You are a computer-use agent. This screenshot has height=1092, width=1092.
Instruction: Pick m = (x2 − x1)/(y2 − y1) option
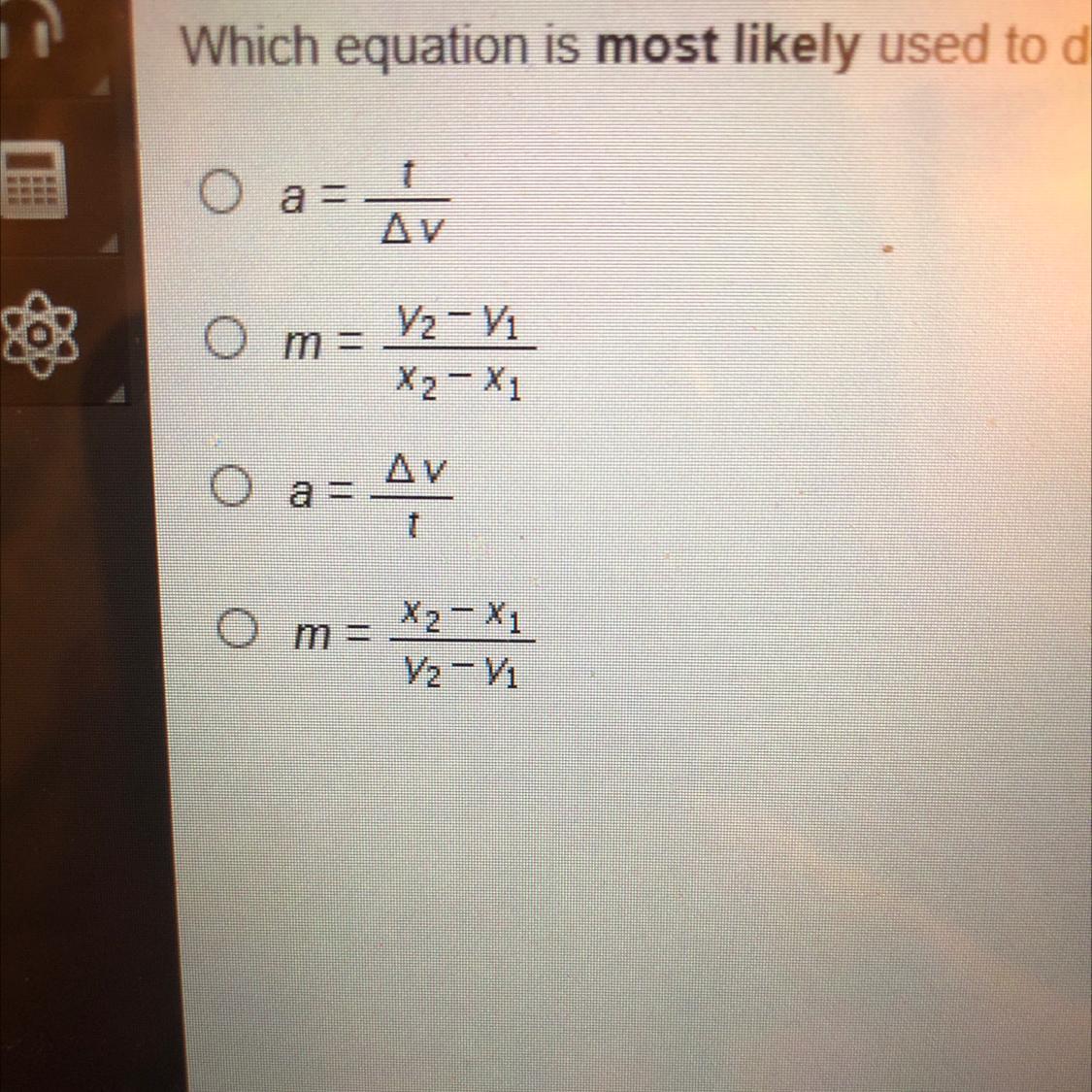click(x=236, y=628)
